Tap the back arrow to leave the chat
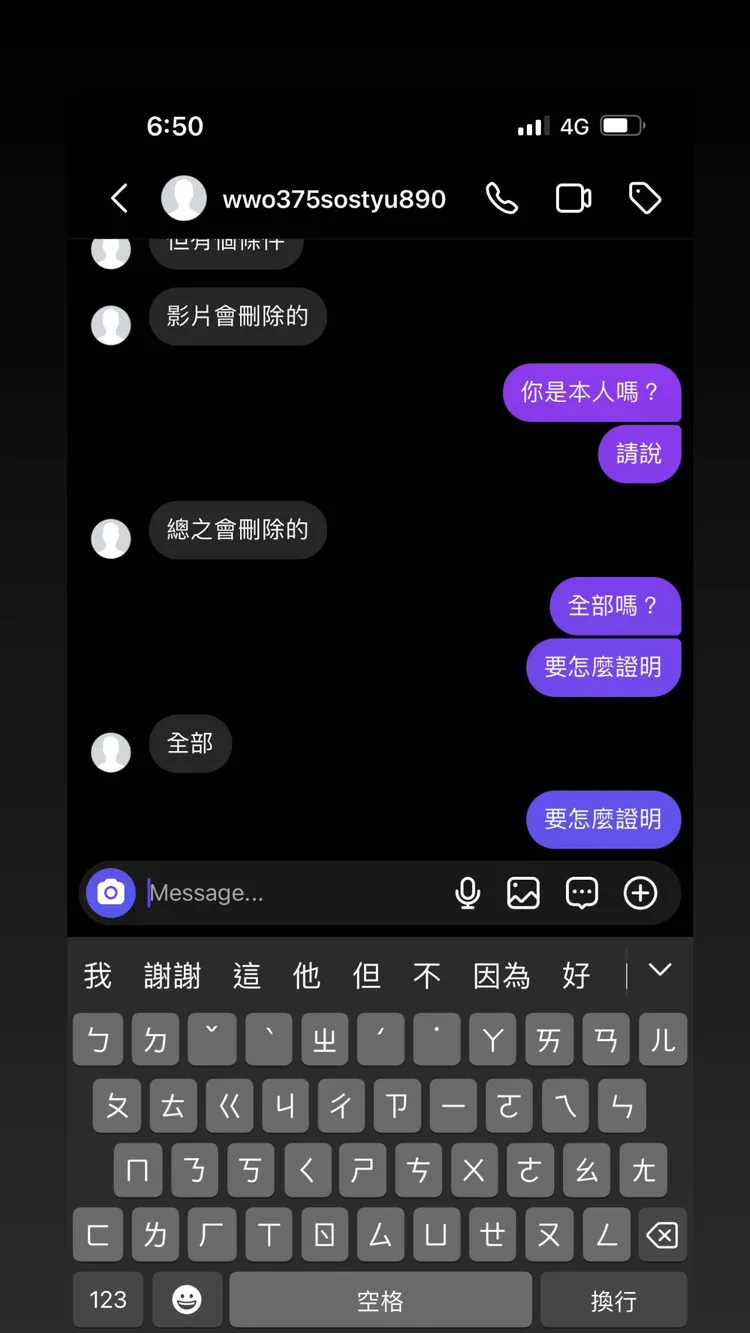This screenshot has height=1333, width=750. [119, 198]
